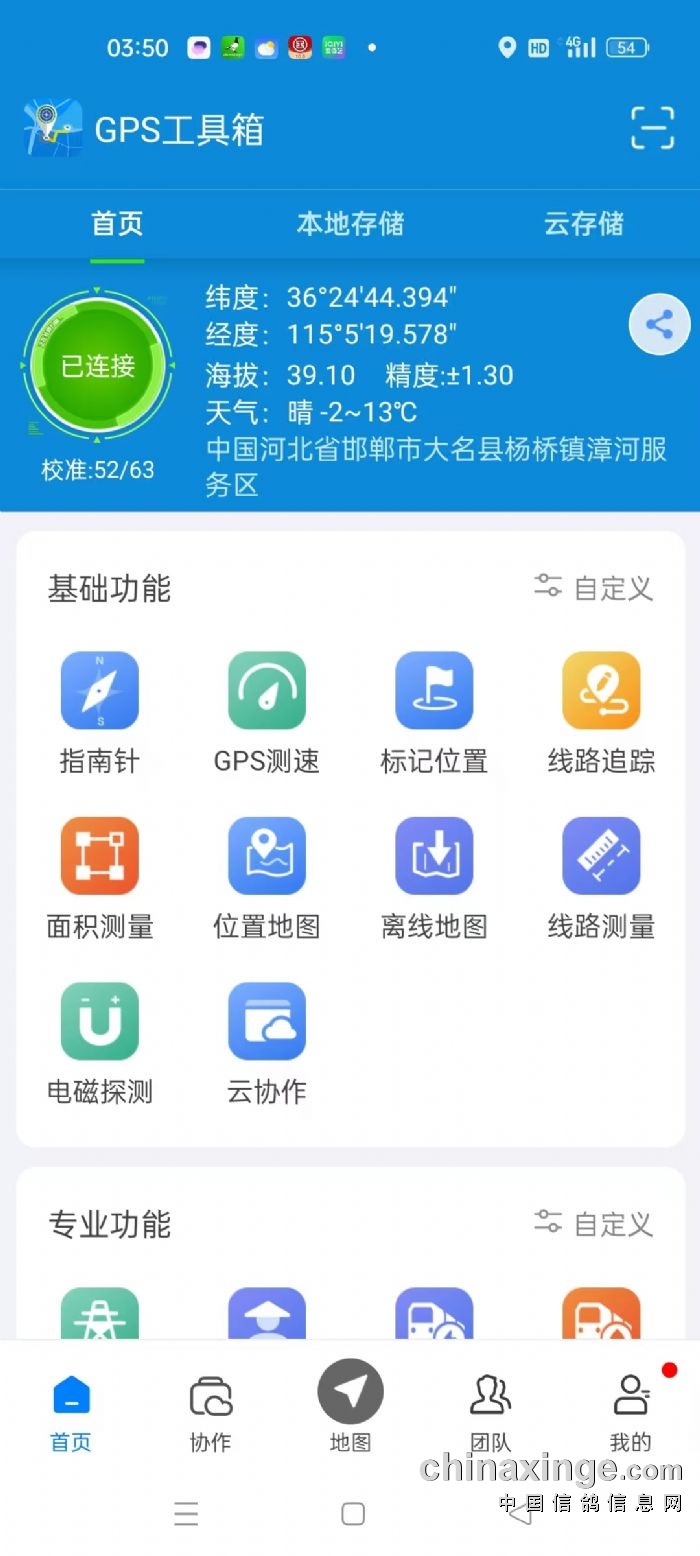This screenshot has width=700, height=1556.
Task: Open the 我的 profile tab
Action: [x=630, y=1413]
